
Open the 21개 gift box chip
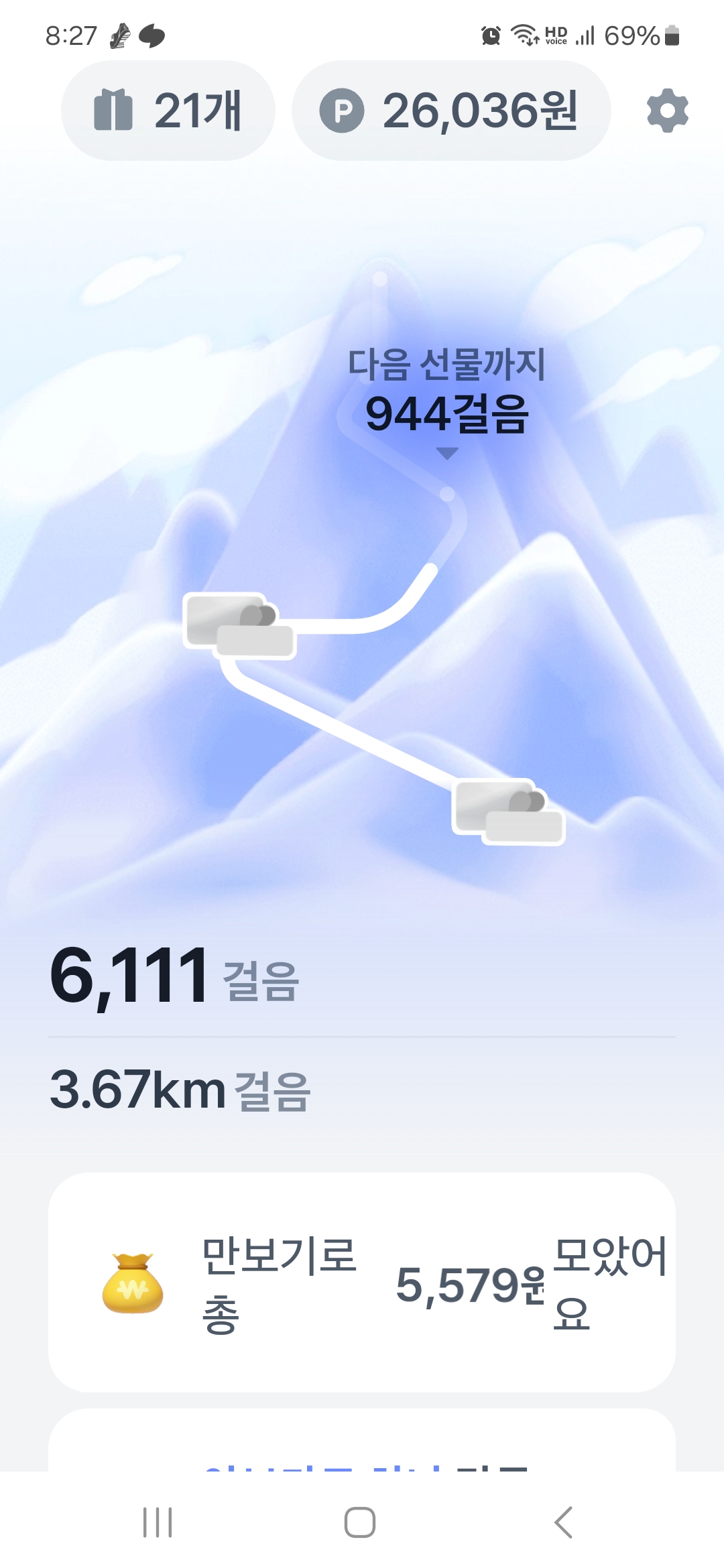point(168,111)
